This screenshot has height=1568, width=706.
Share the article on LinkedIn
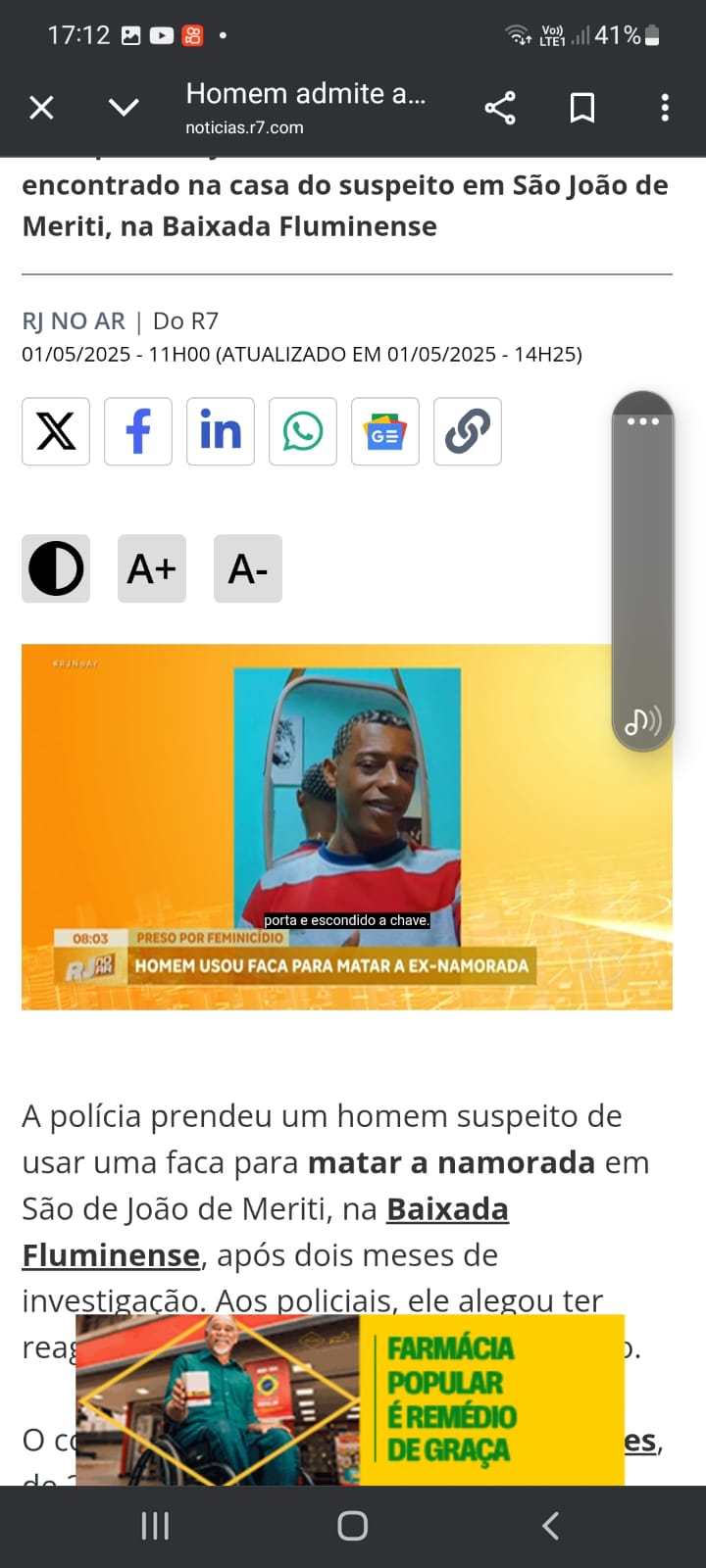[221, 431]
